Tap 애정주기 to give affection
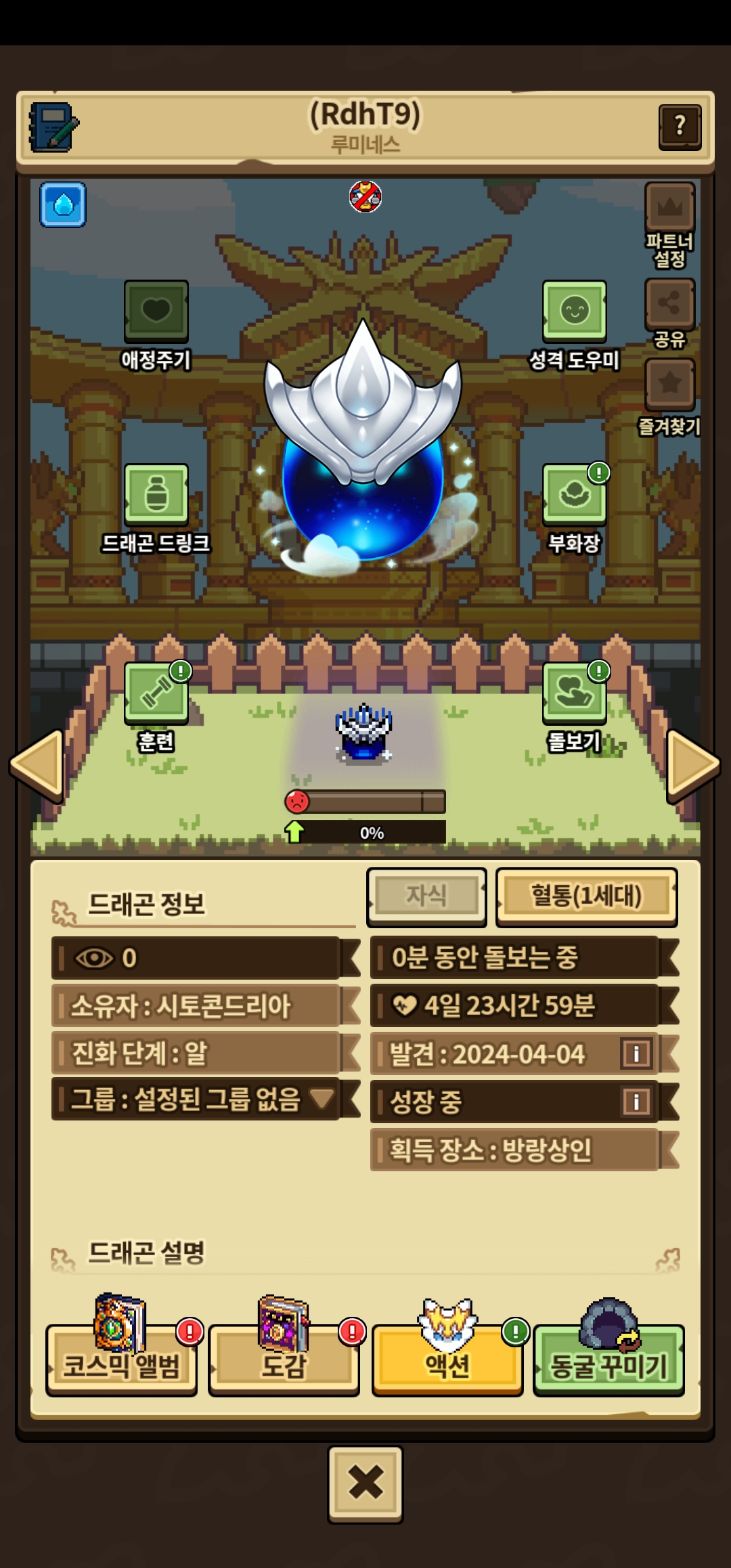This screenshot has height=1568, width=731. coord(156,312)
